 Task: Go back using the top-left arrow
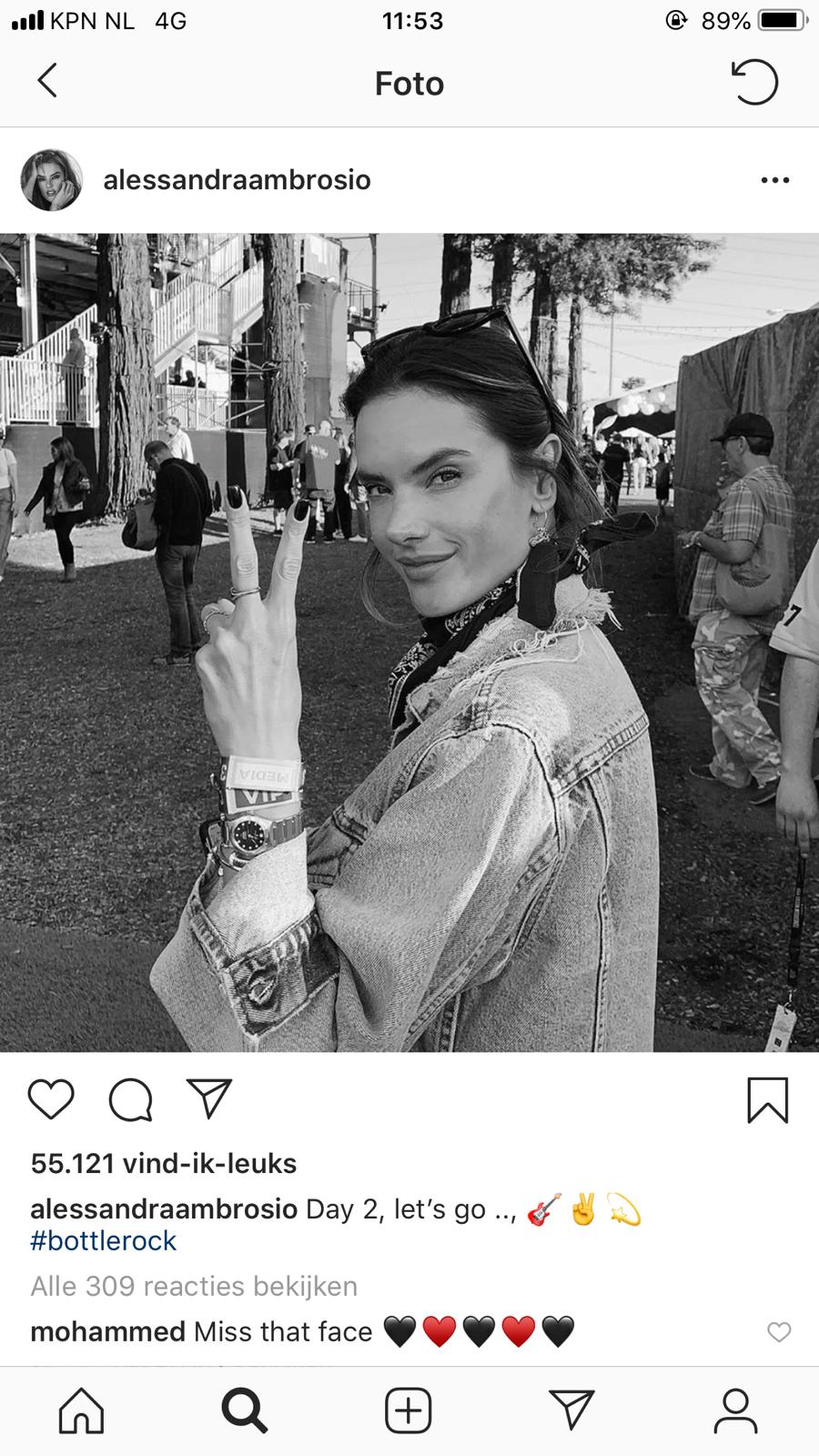coord(47,81)
